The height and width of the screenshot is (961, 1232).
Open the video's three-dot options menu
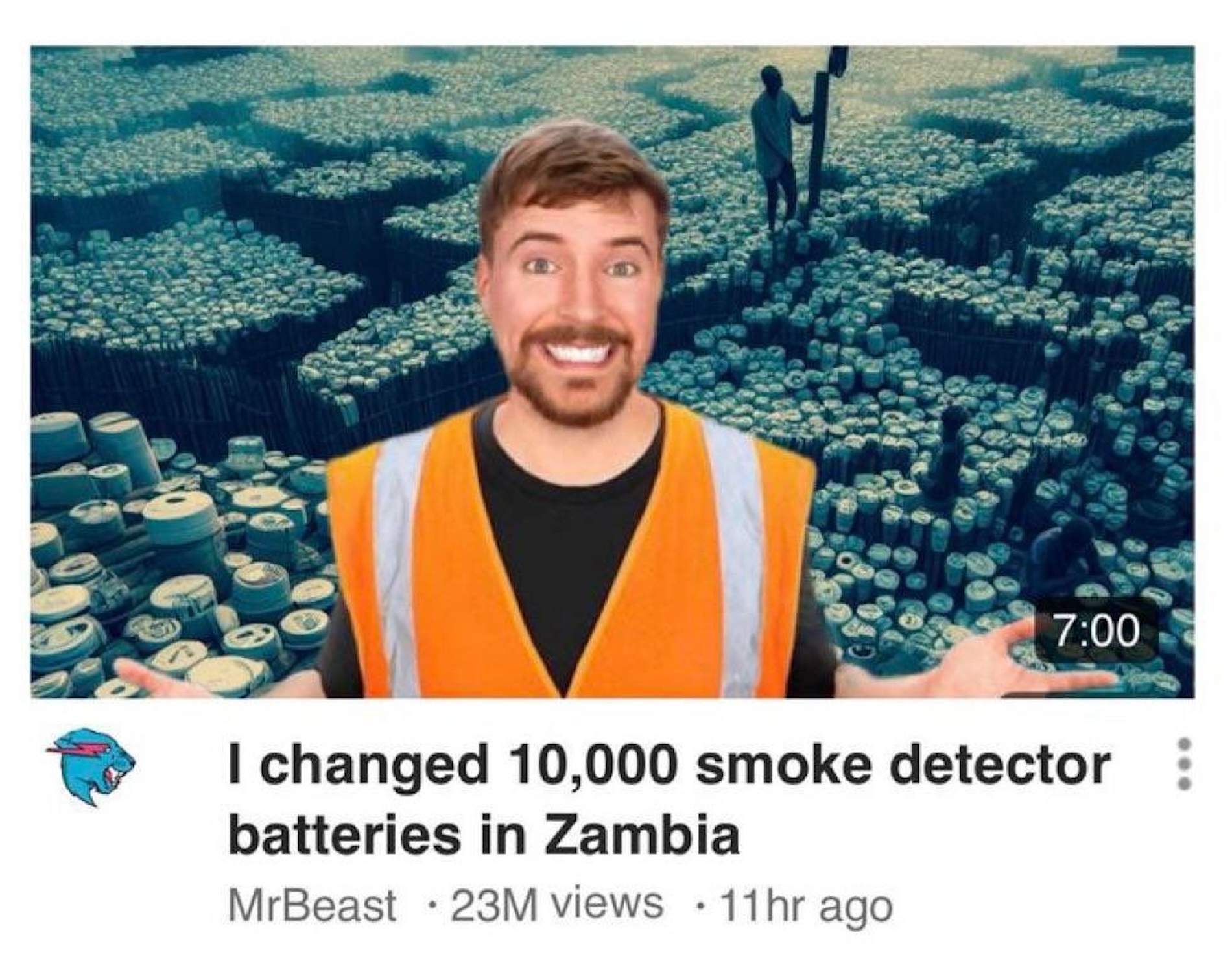[1184, 763]
